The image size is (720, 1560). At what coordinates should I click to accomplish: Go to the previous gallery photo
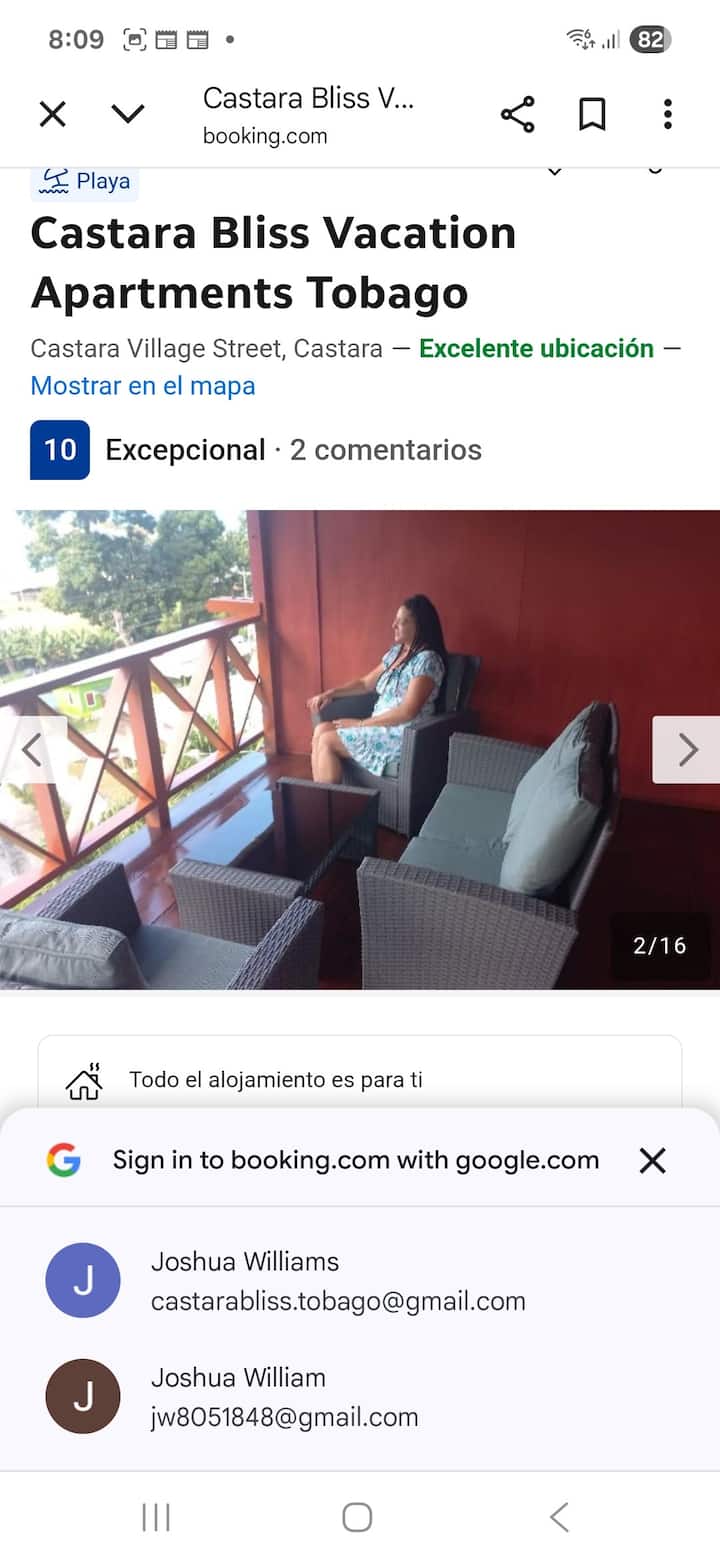(32, 750)
